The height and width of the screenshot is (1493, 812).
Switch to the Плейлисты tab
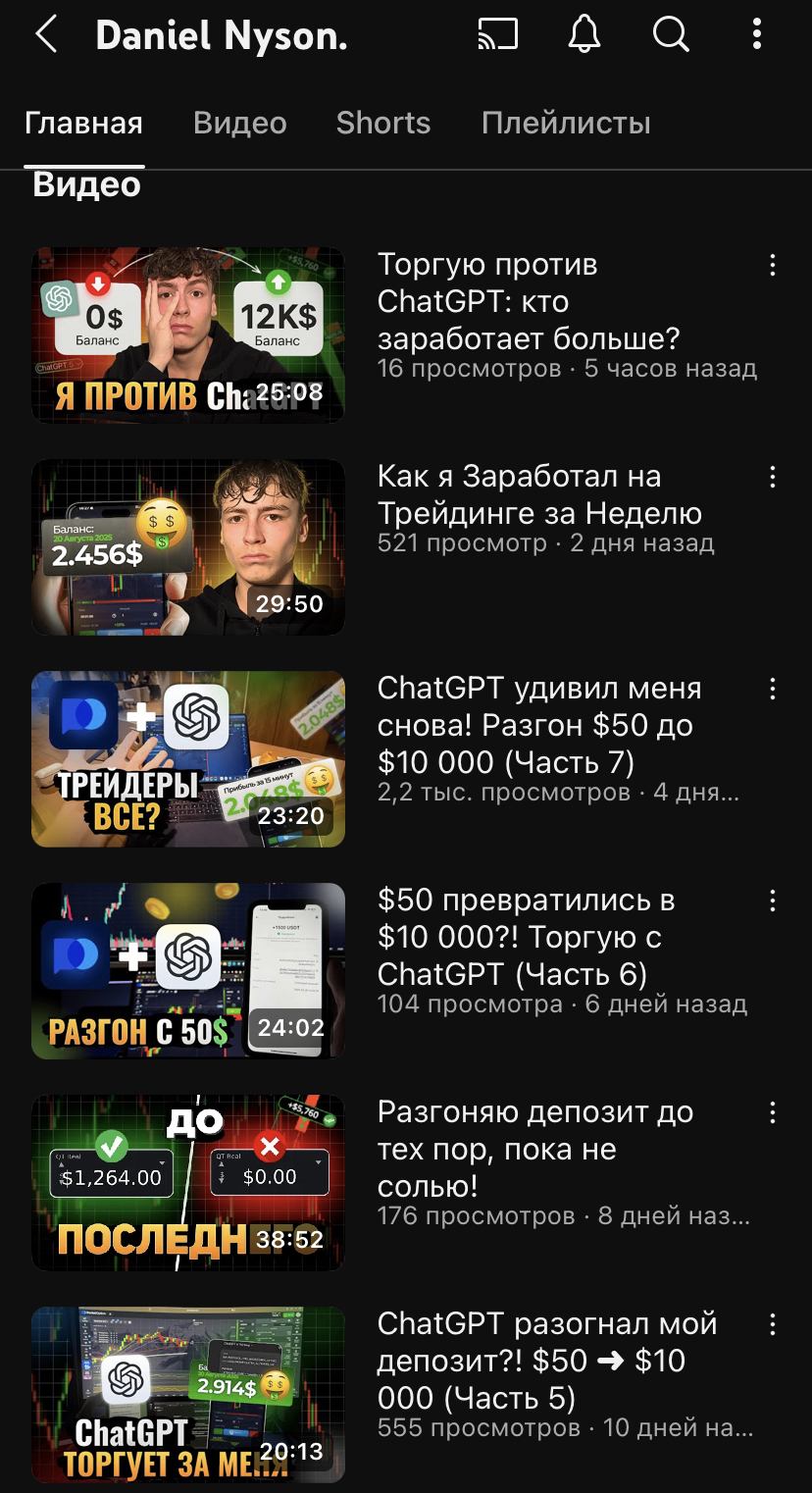coord(566,124)
